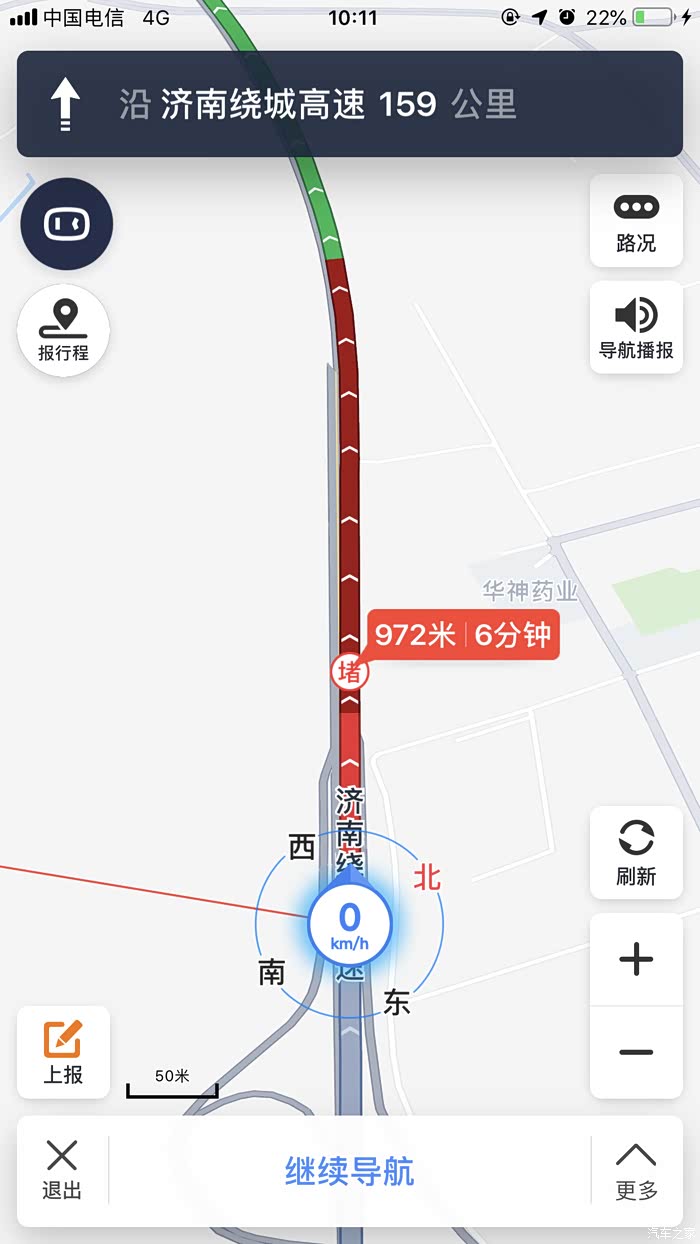Open 导航播报 voice broadcast settings
This screenshot has height=1244, width=700.
click(x=636, y=328)
